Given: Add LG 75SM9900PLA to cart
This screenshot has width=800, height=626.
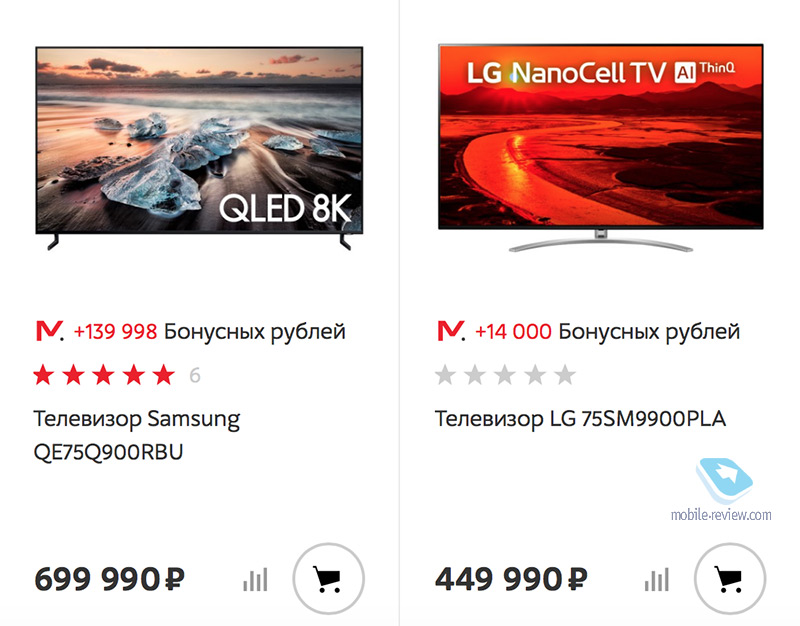Looking at the screenshot, I should click(x=729, y=578).
